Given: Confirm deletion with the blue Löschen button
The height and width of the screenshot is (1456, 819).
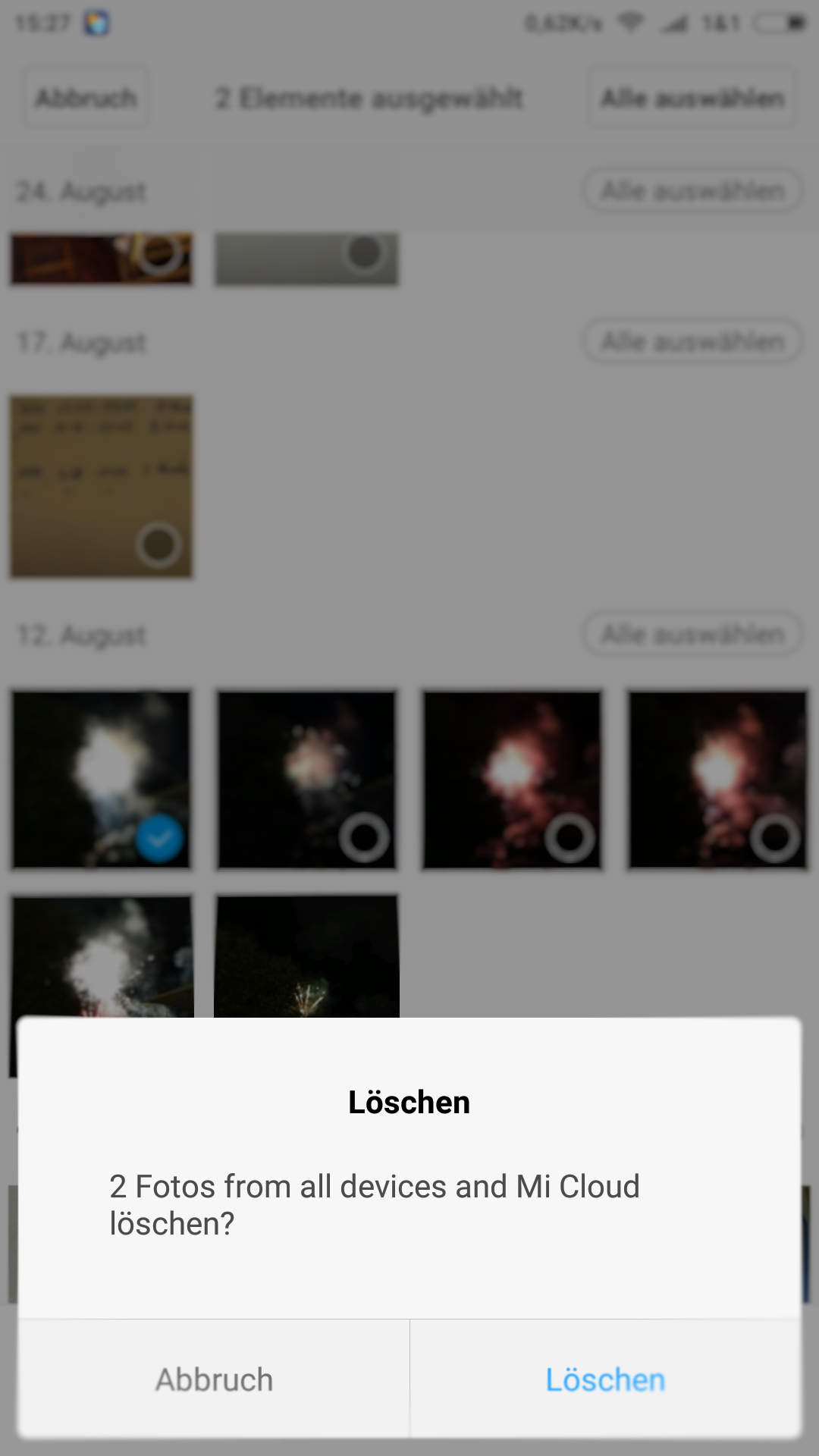Looking at the screenshot, I should pos(605,1379).
